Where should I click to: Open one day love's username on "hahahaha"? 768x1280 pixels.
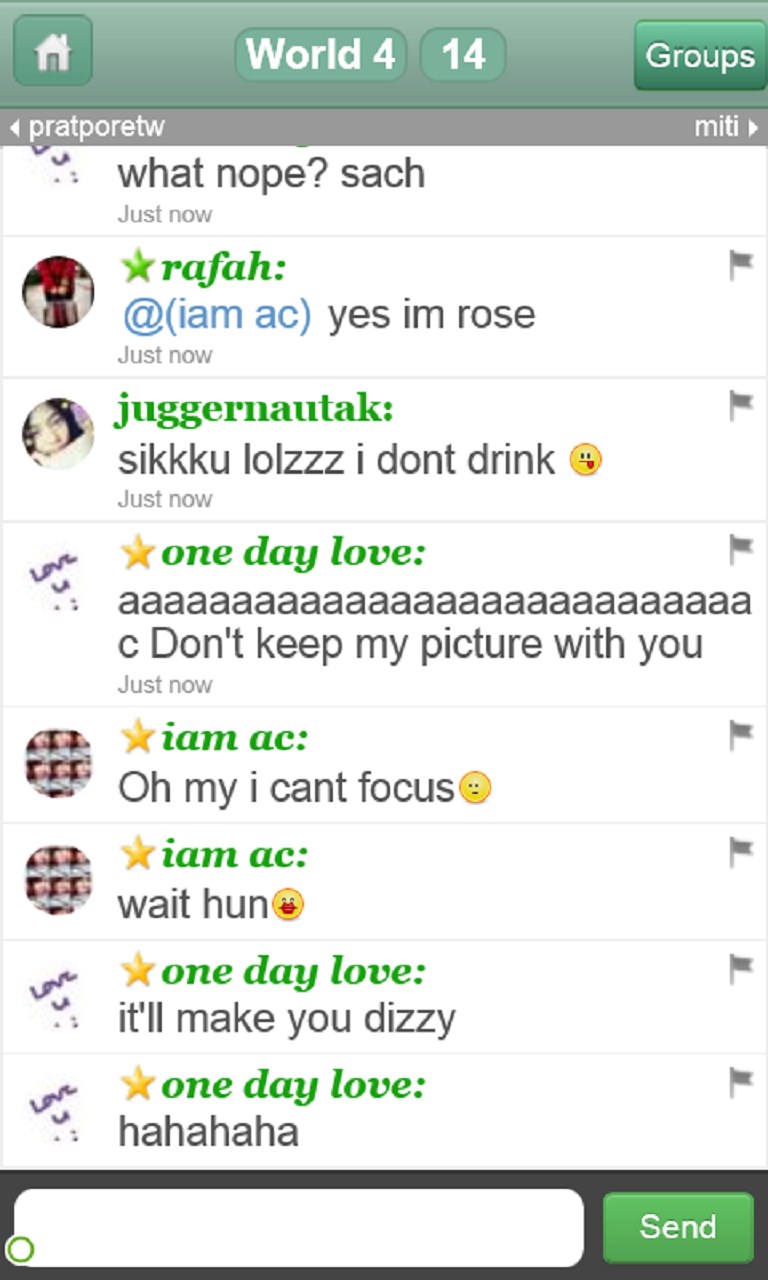[x=292, y=1085]
